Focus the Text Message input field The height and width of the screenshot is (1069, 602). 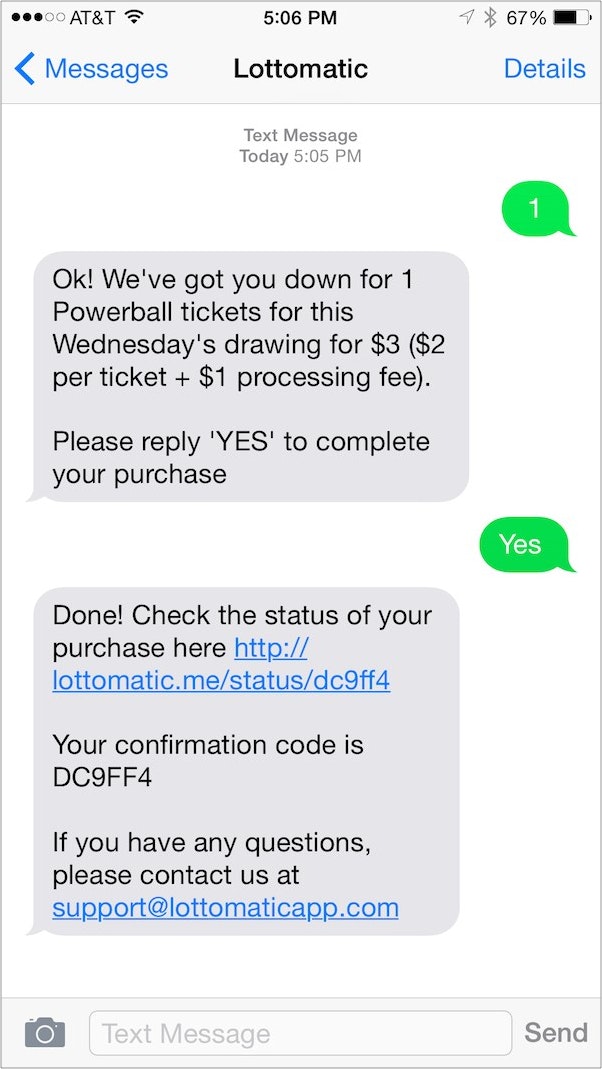point(300,1033)
